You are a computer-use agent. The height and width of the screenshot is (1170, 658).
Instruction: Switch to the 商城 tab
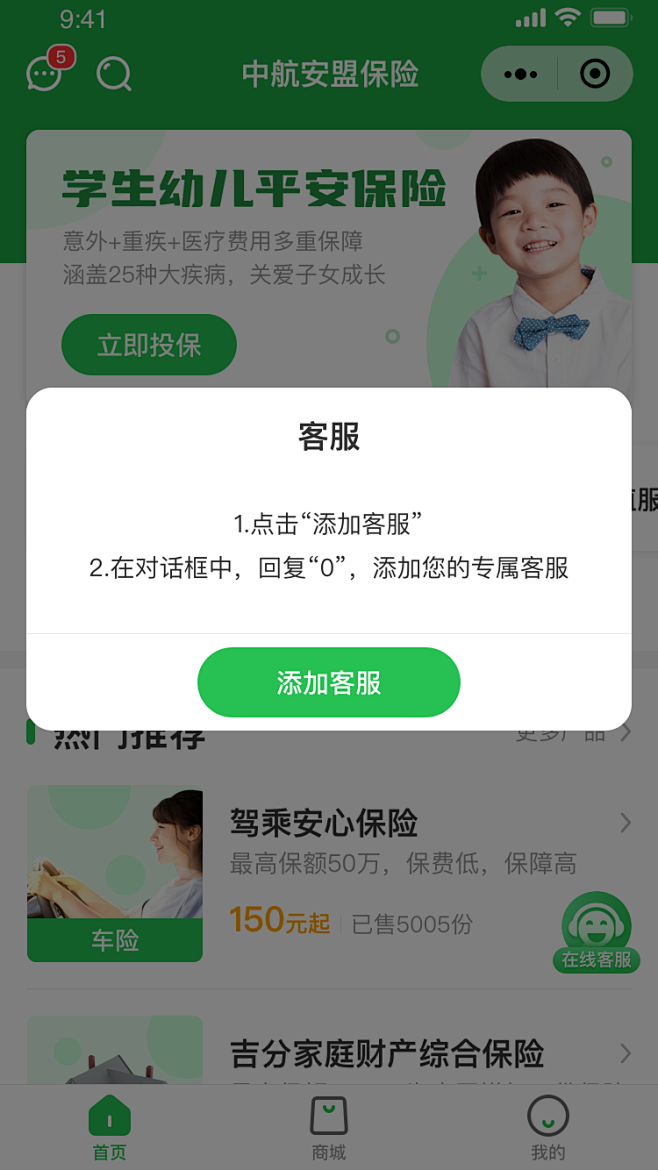click(x=328, y=1128)
